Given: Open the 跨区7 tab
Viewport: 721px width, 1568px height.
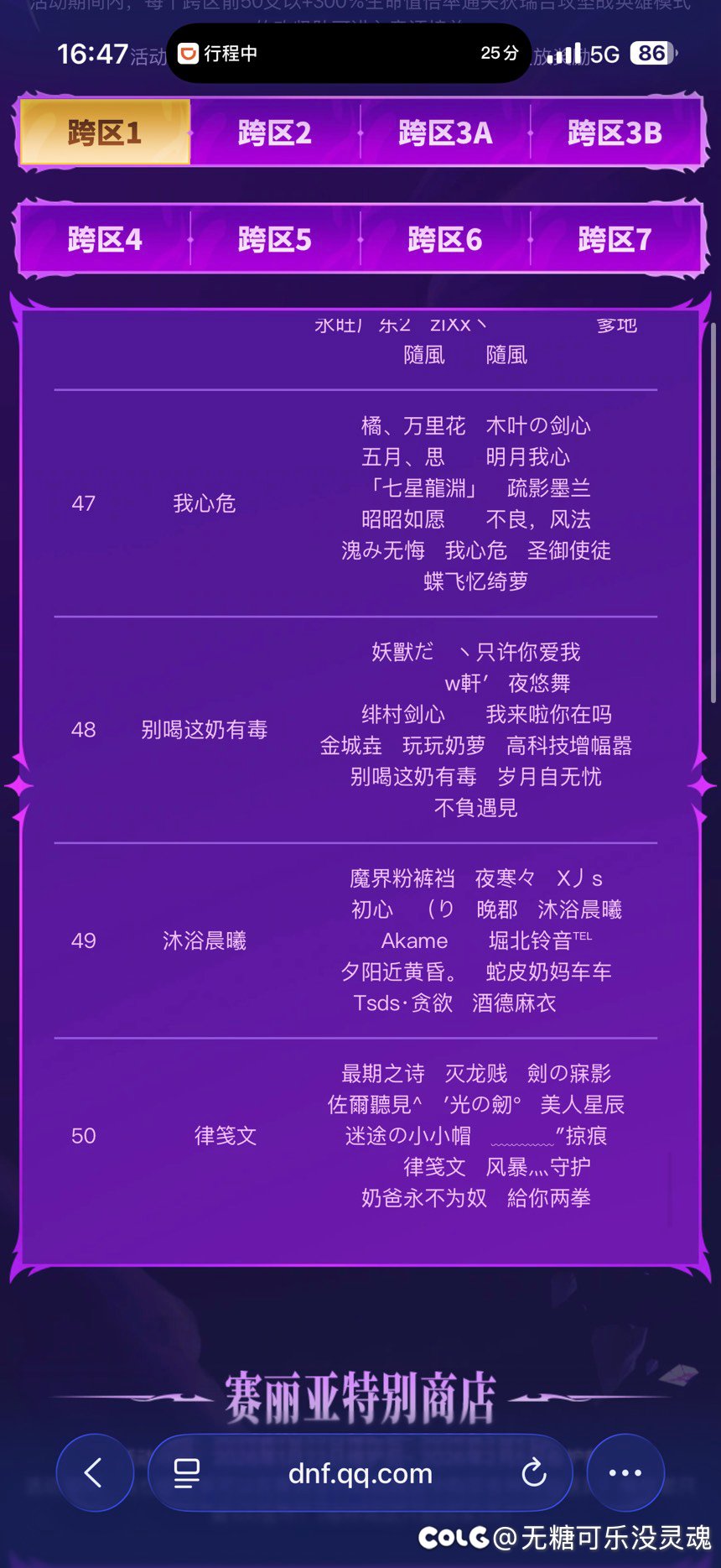Looking at the screenshot, I should [x=615, y=240].
